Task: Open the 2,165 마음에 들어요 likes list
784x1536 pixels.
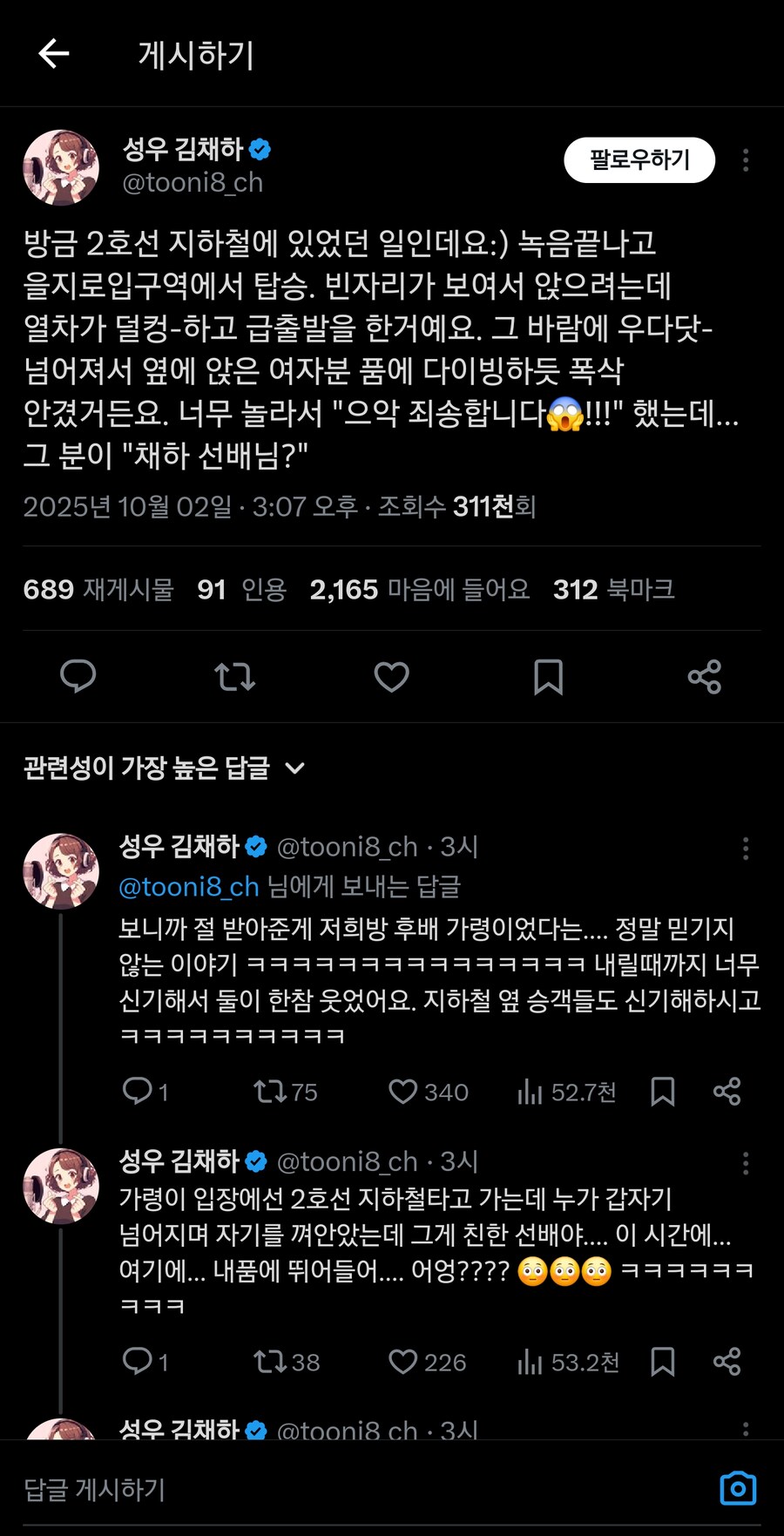Action: (x=419, y=590)
